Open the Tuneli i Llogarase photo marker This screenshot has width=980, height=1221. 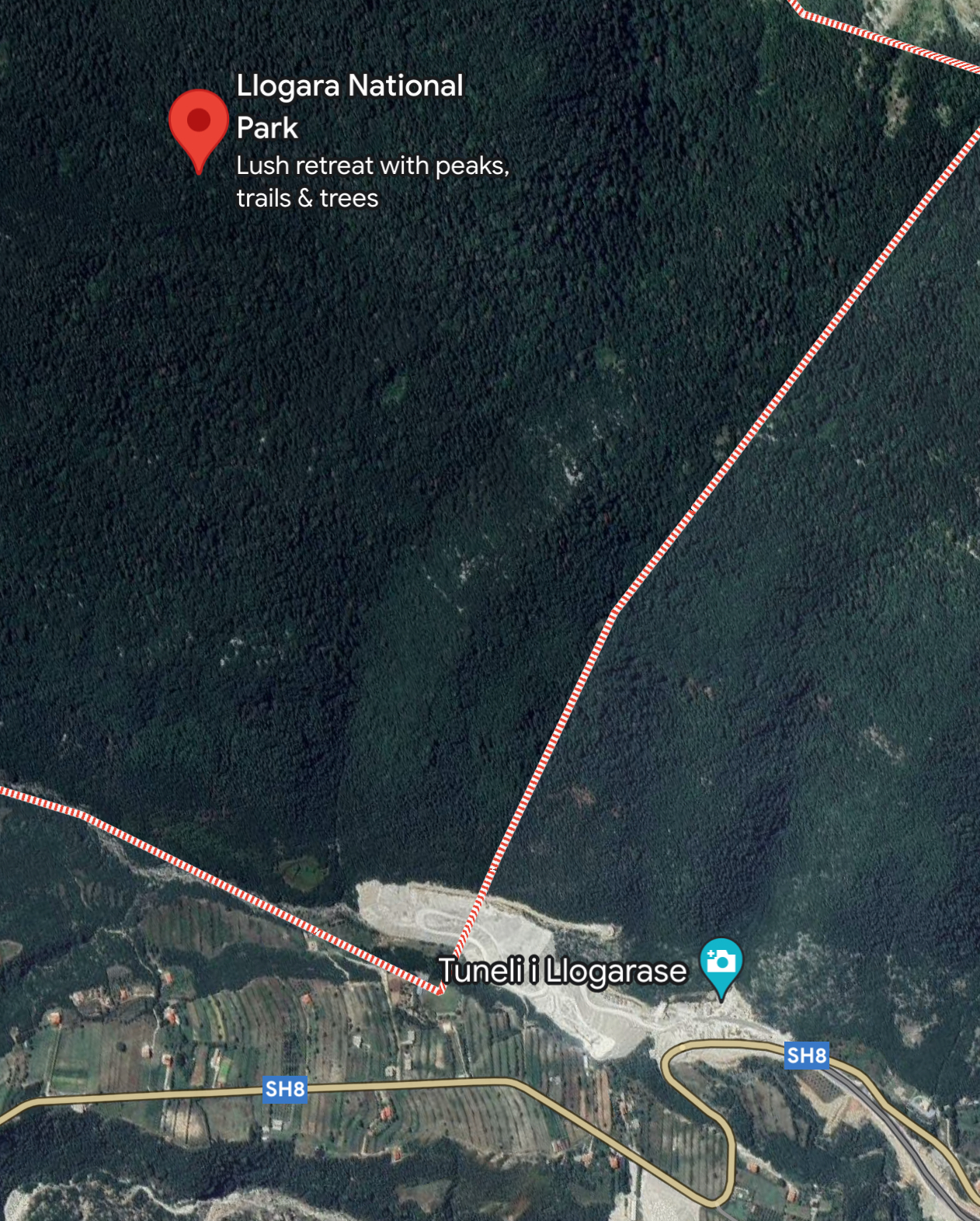pos(721,963)
